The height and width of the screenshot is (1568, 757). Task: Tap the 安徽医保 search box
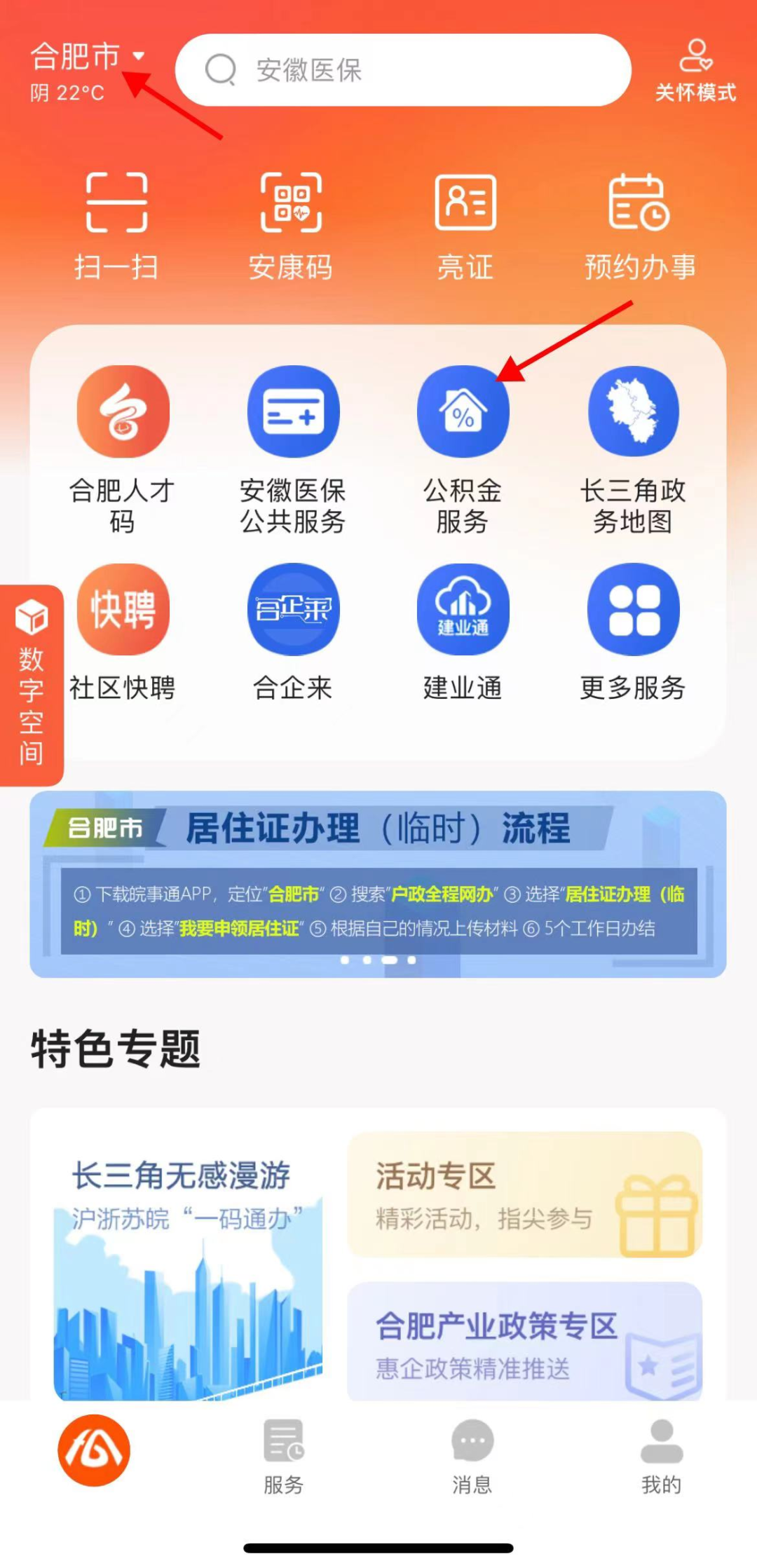(403, 70)
